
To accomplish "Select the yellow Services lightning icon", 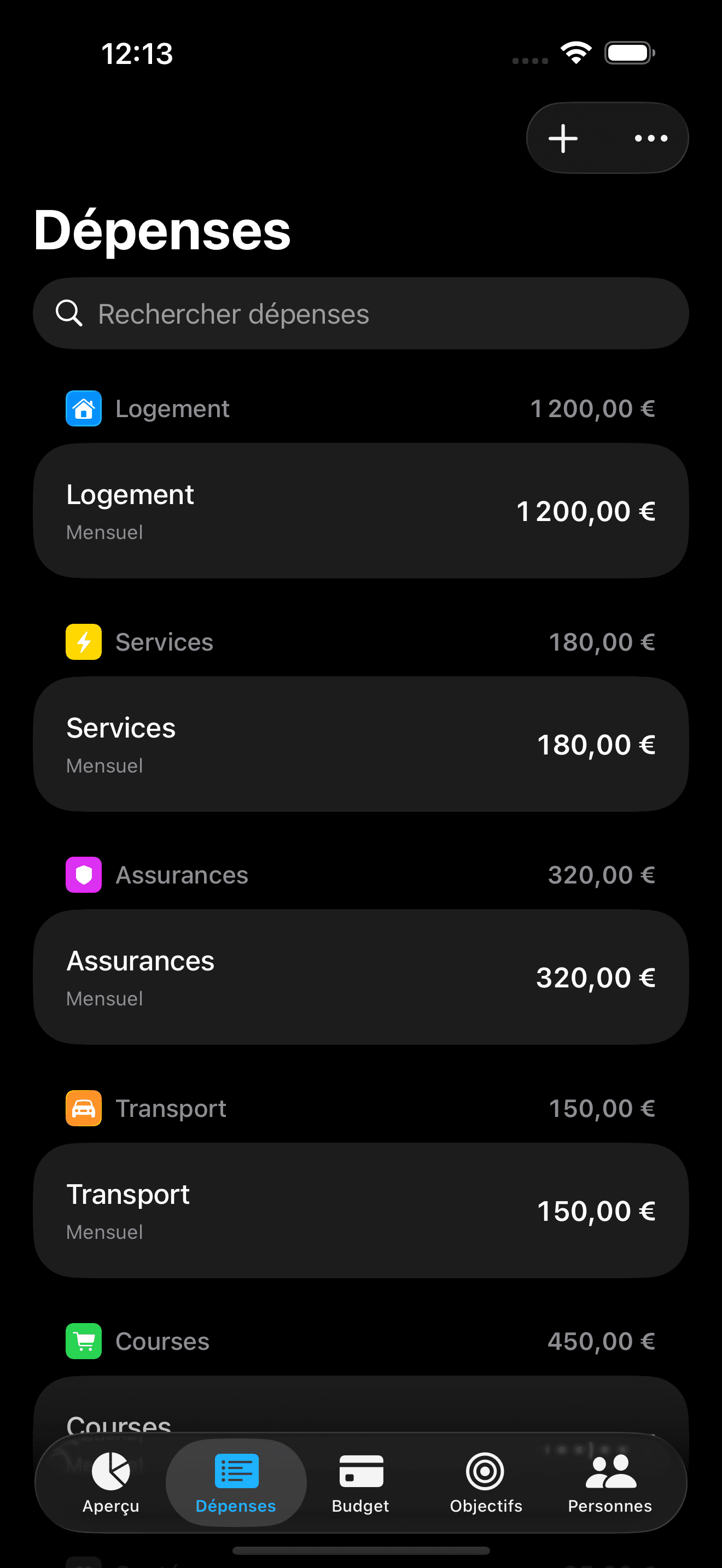I will tap(83, 641).
